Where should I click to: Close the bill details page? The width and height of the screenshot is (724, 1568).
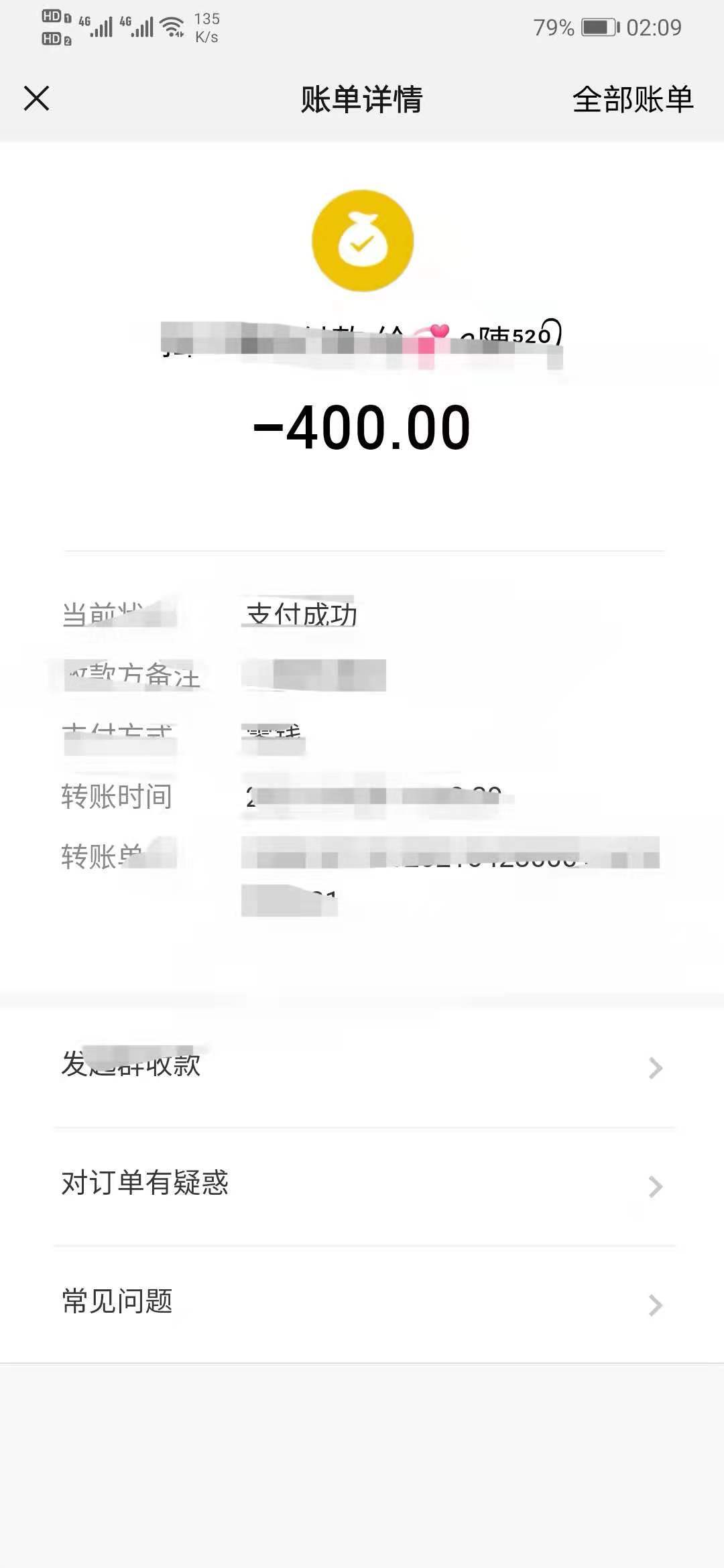coord(37,99)
